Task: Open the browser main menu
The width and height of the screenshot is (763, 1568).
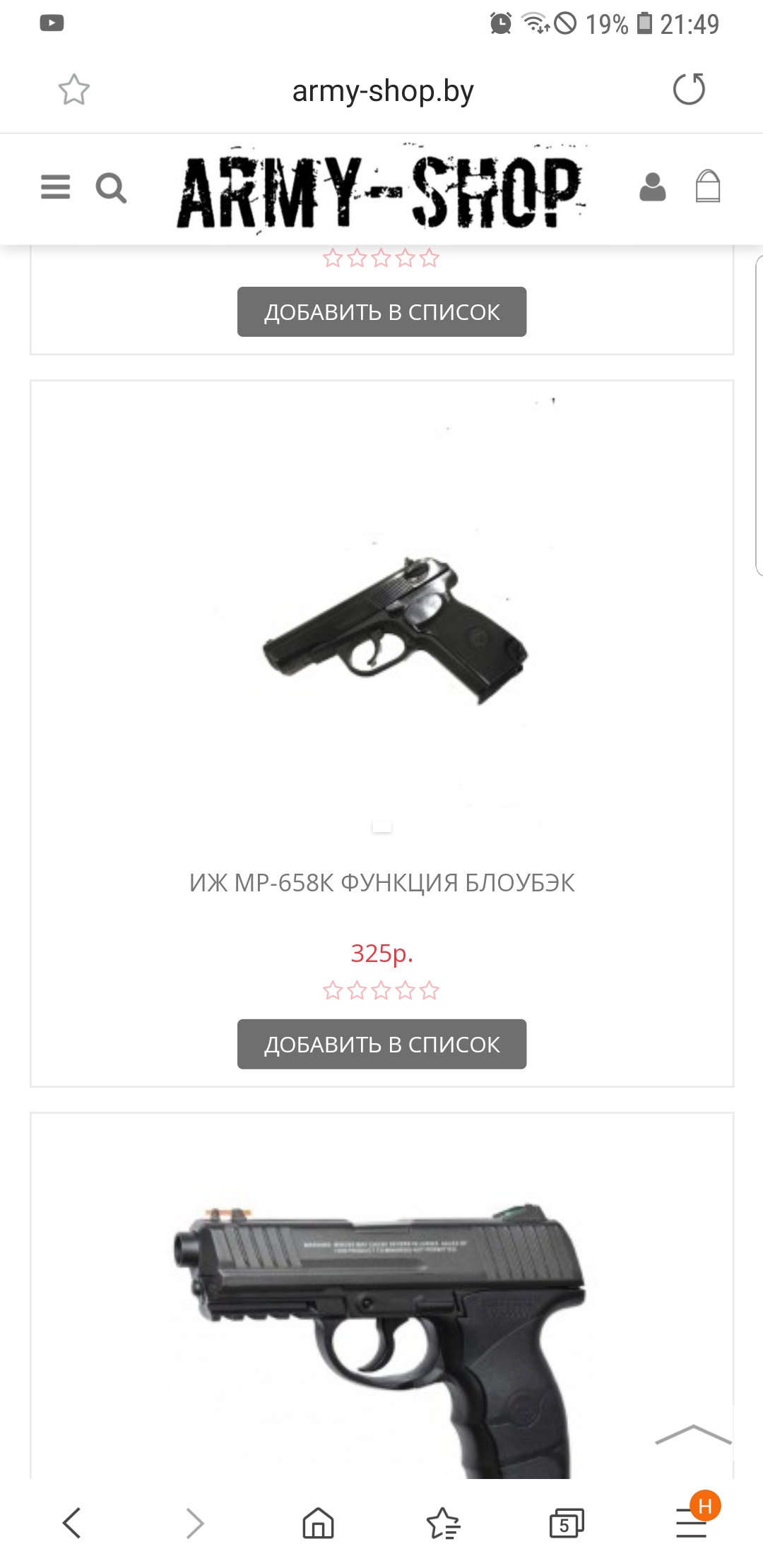Action: point(691,1523)
